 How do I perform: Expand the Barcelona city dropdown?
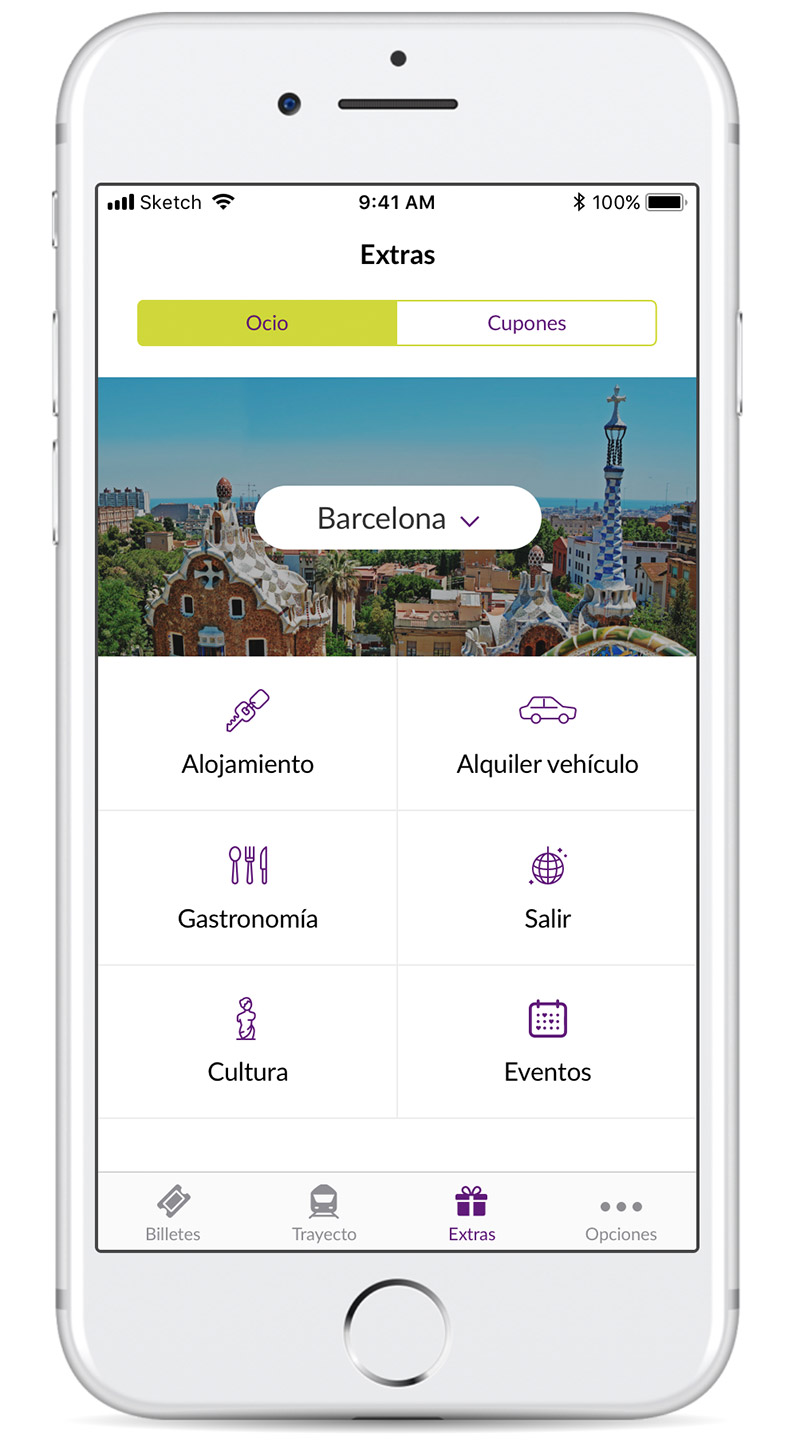tap(398, 518)
